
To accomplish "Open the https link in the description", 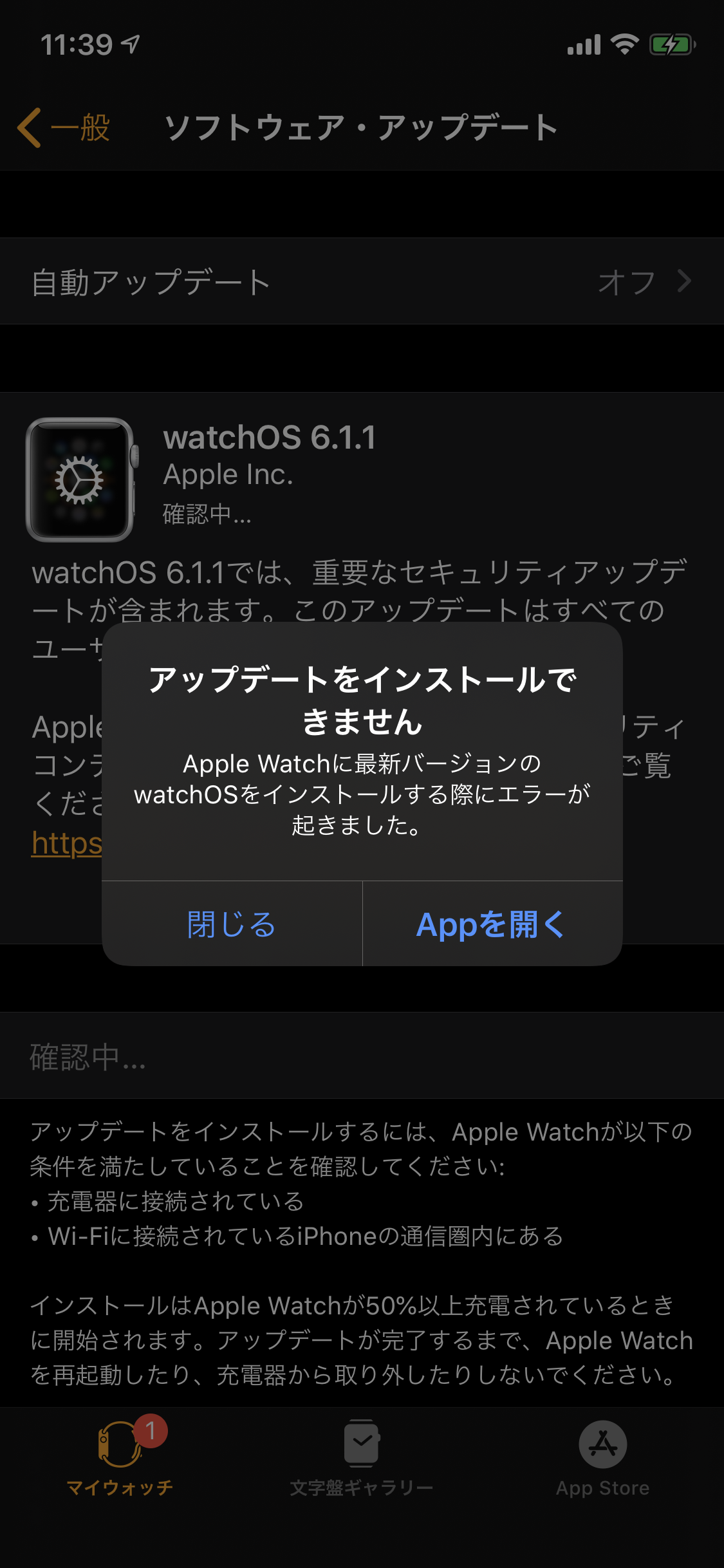I will click(67, 843).
